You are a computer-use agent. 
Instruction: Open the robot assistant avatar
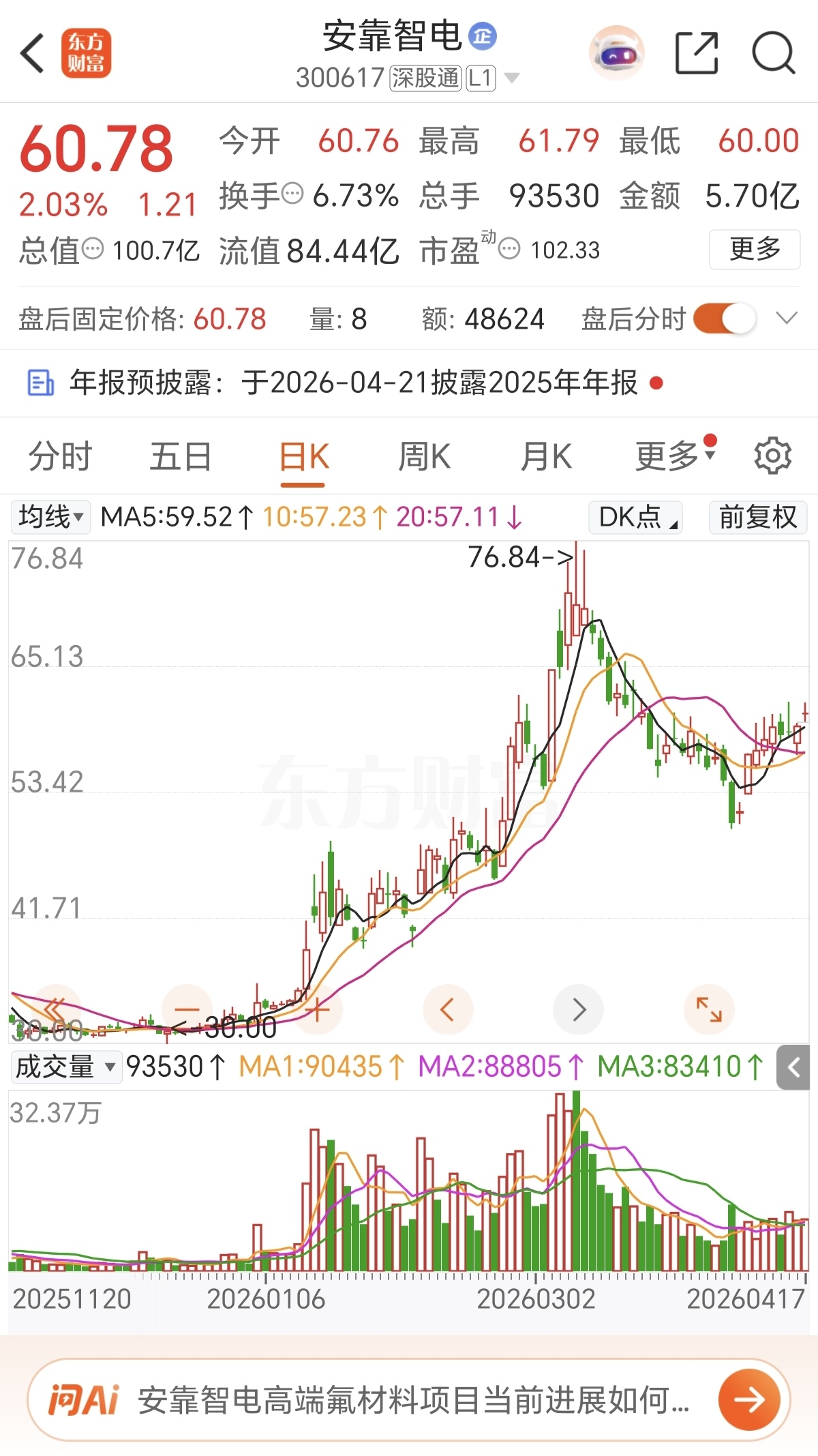click(616, 53)
